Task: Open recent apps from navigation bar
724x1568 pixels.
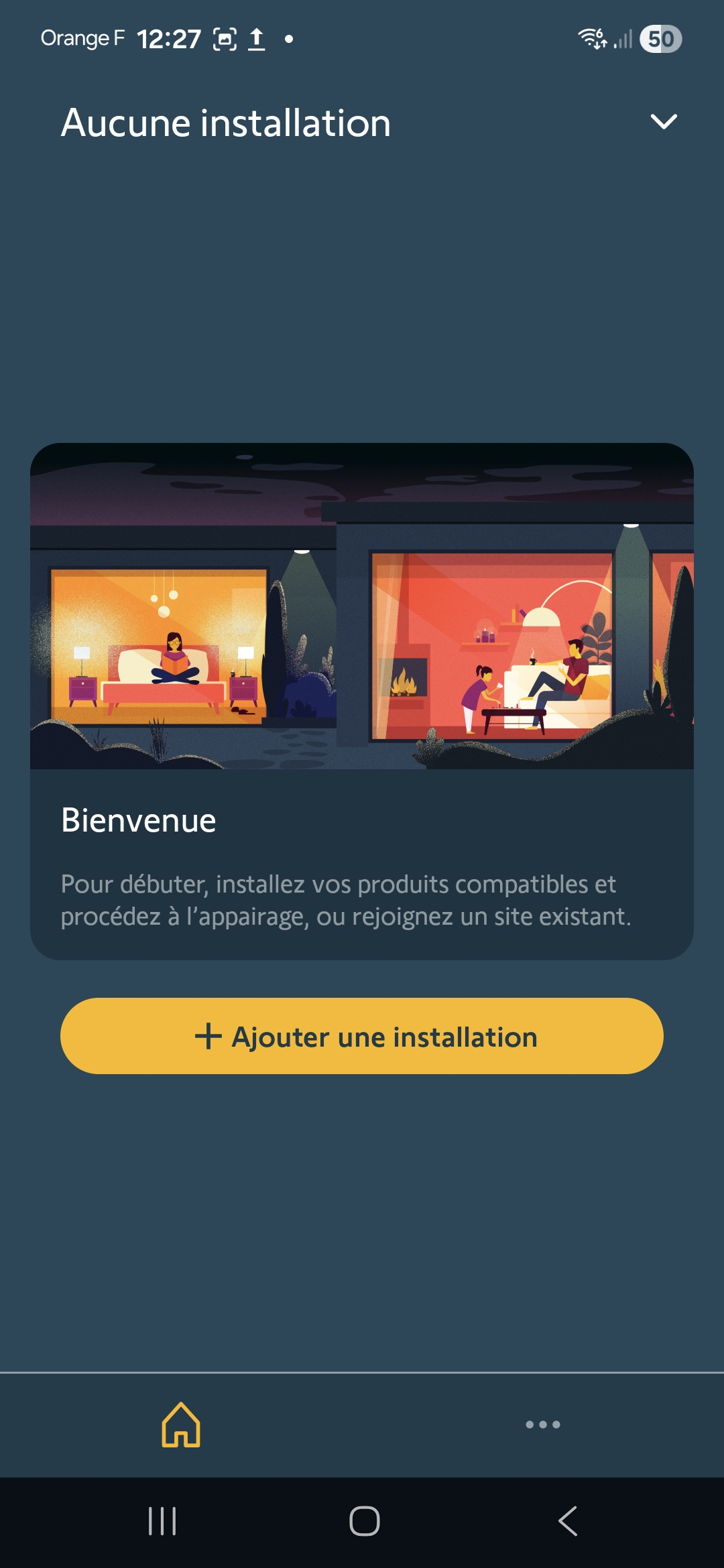Action: click(162, 1521)
